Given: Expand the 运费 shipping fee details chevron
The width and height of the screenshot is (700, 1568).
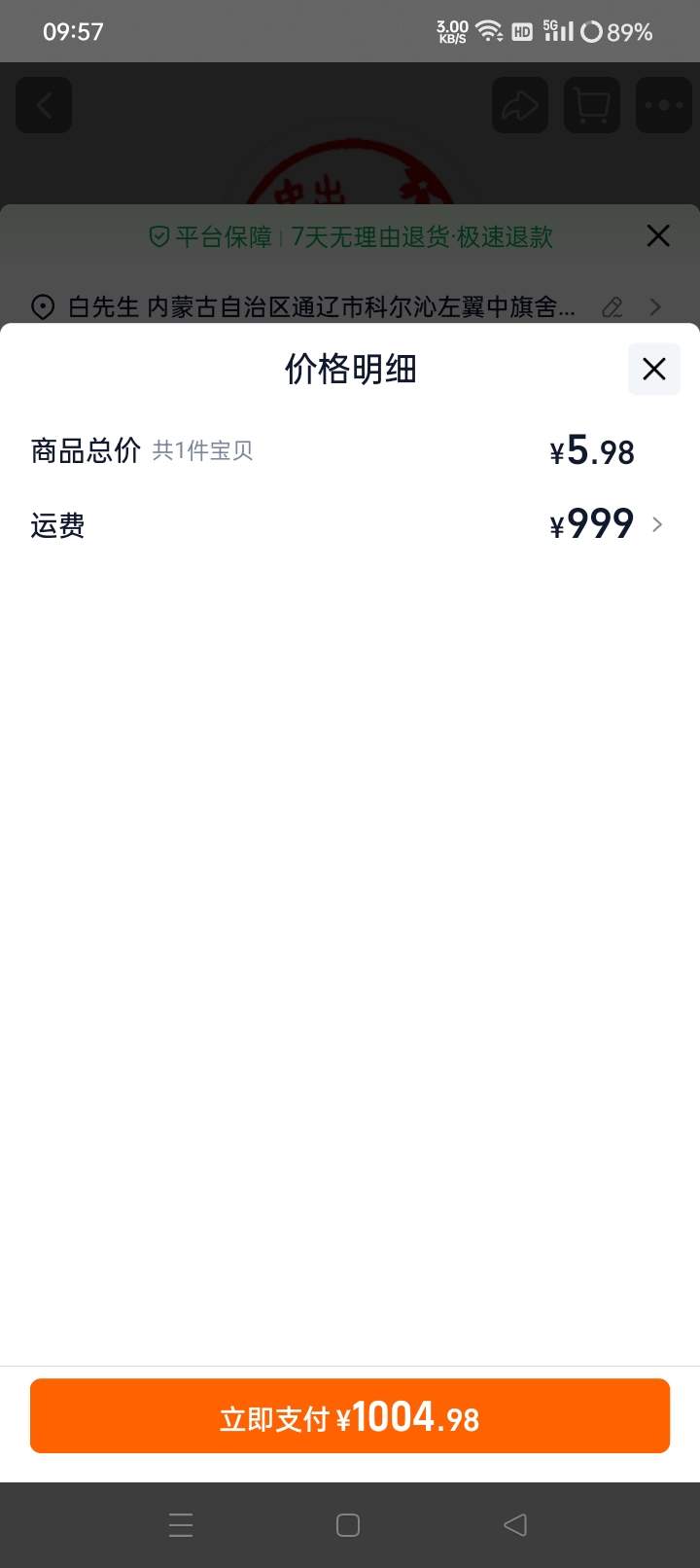Looking at the screenshot, I should pyautogui.click(x=657, y=524).
